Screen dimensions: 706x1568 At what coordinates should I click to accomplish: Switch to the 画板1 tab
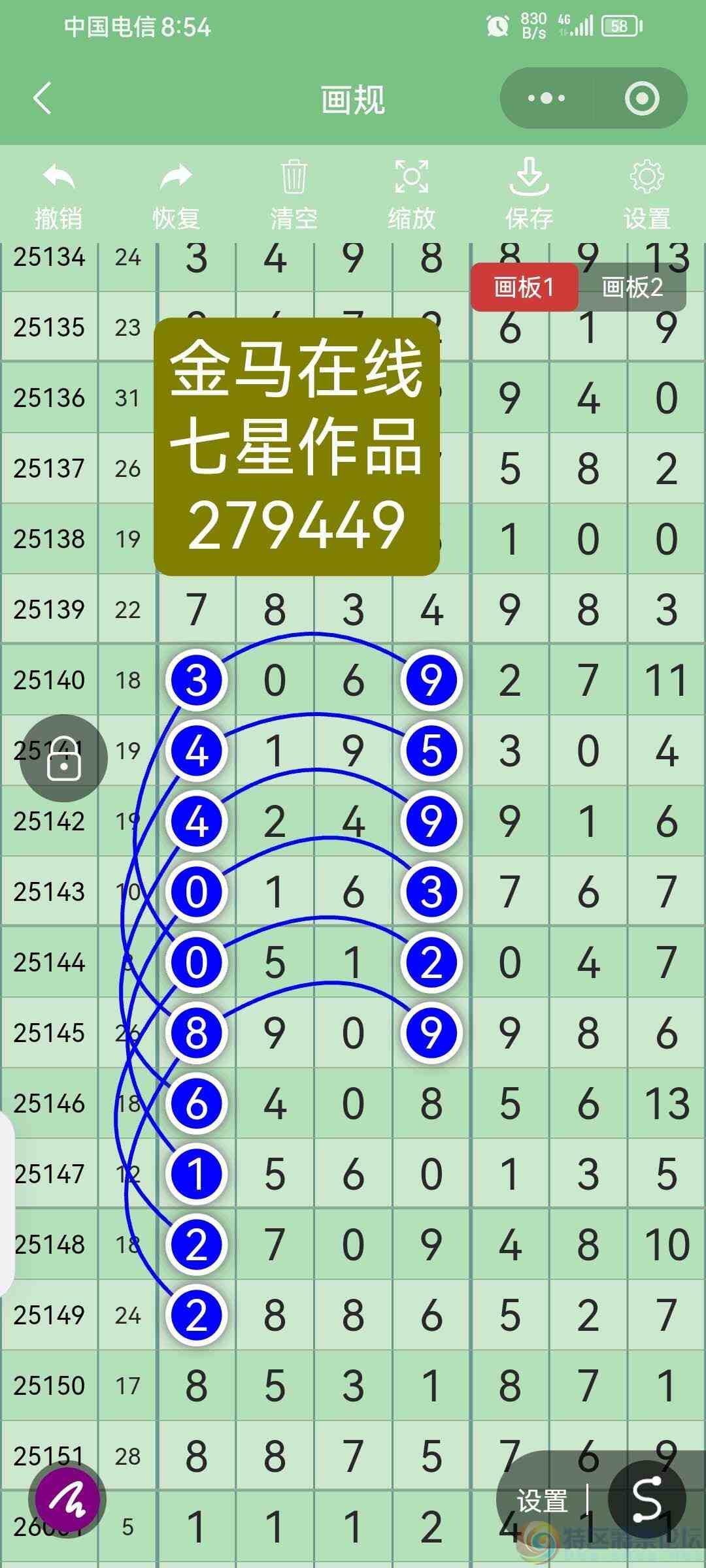[525, 286]
